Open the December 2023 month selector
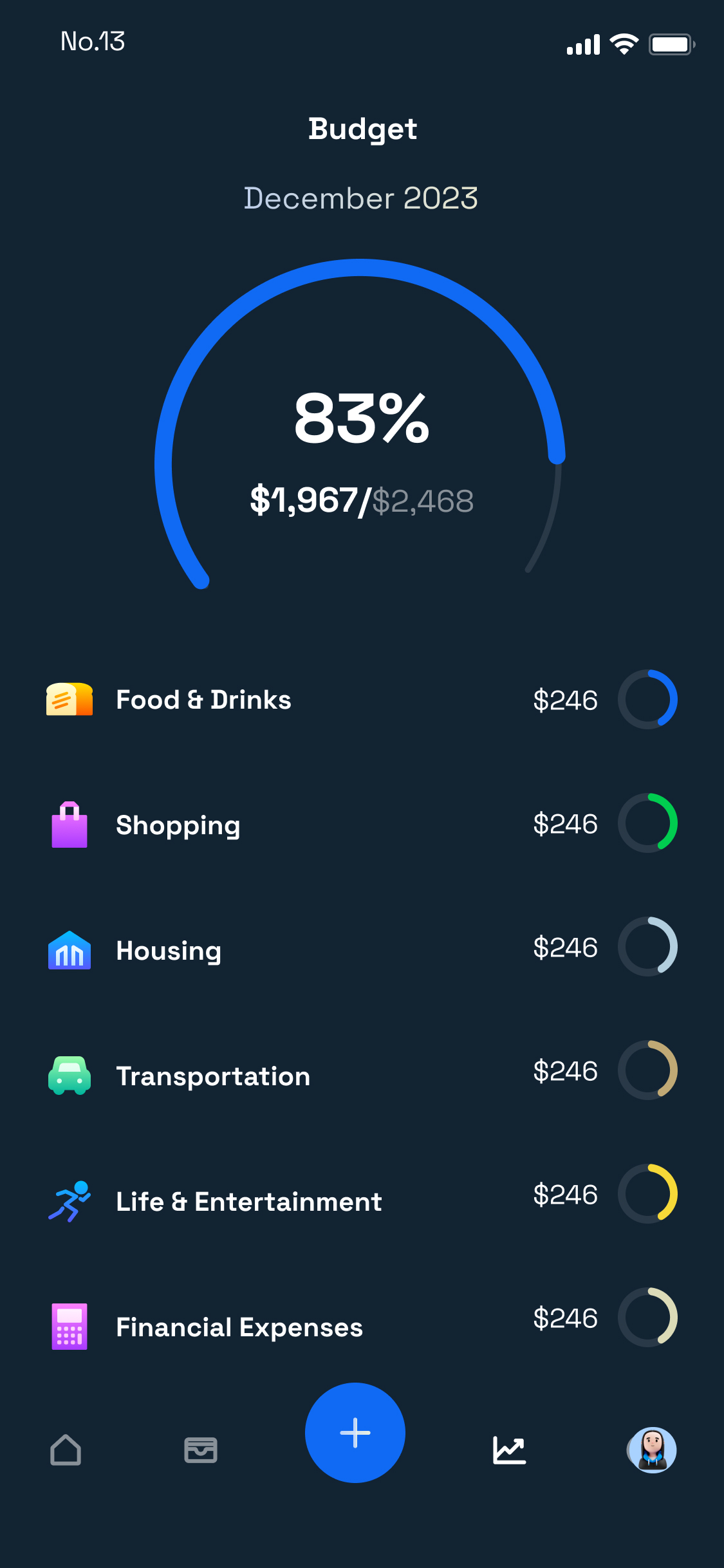The height and width of the screenshot is (1568, 724). [x=361, y=199]
